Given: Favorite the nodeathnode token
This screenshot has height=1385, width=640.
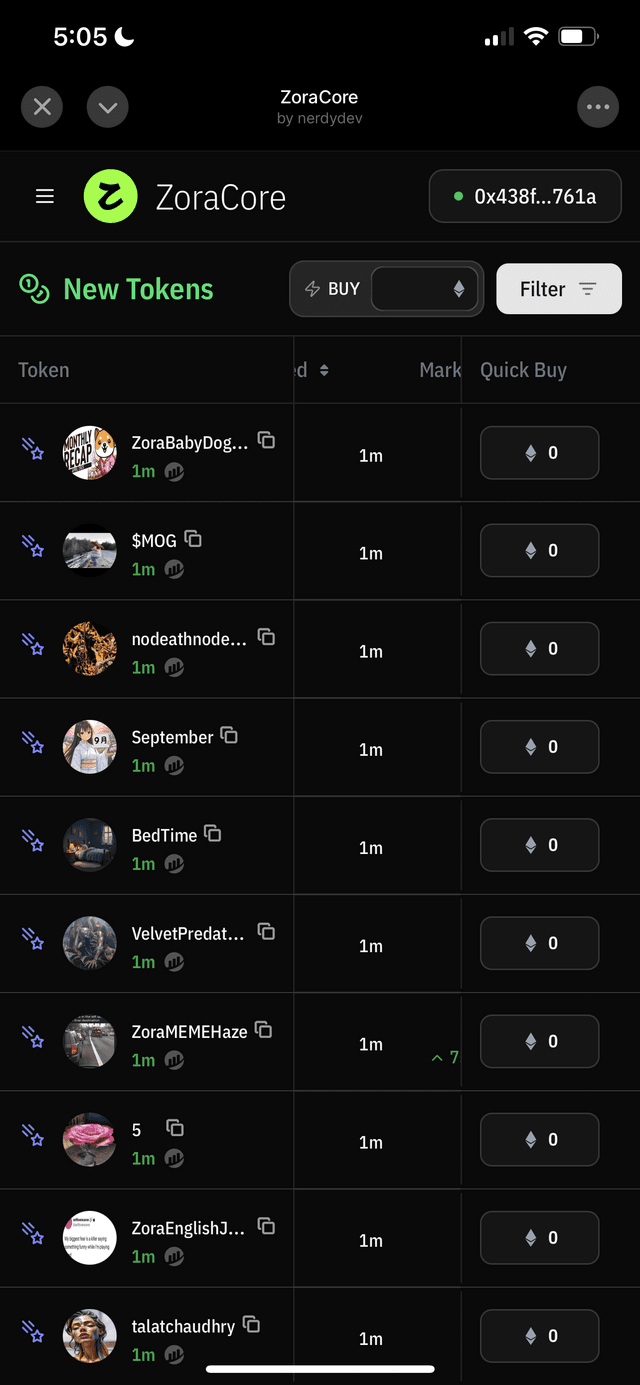Looking at the screenshot, I should pyautogui.click(x=33, y=648).
